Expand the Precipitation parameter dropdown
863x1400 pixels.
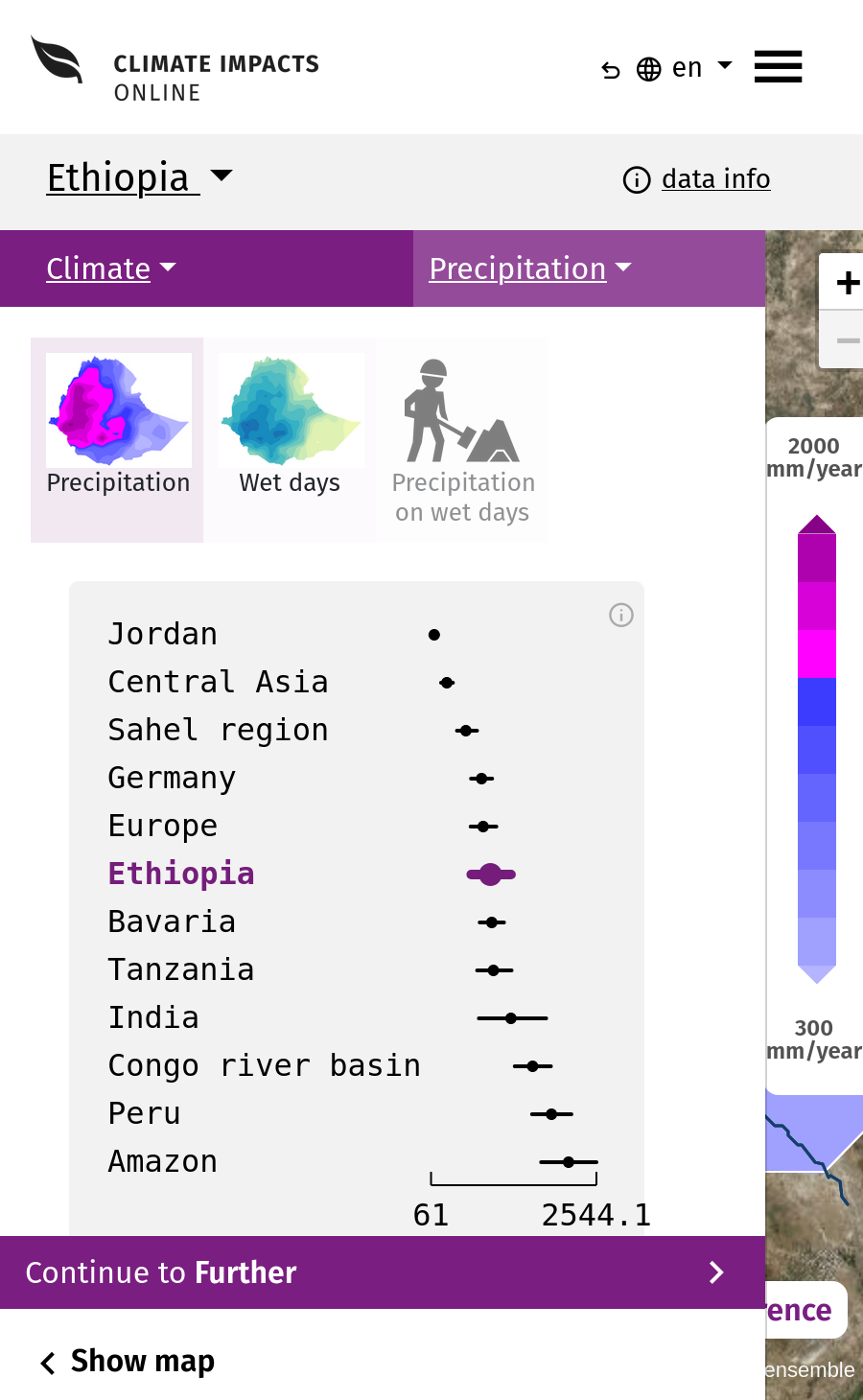530,268
